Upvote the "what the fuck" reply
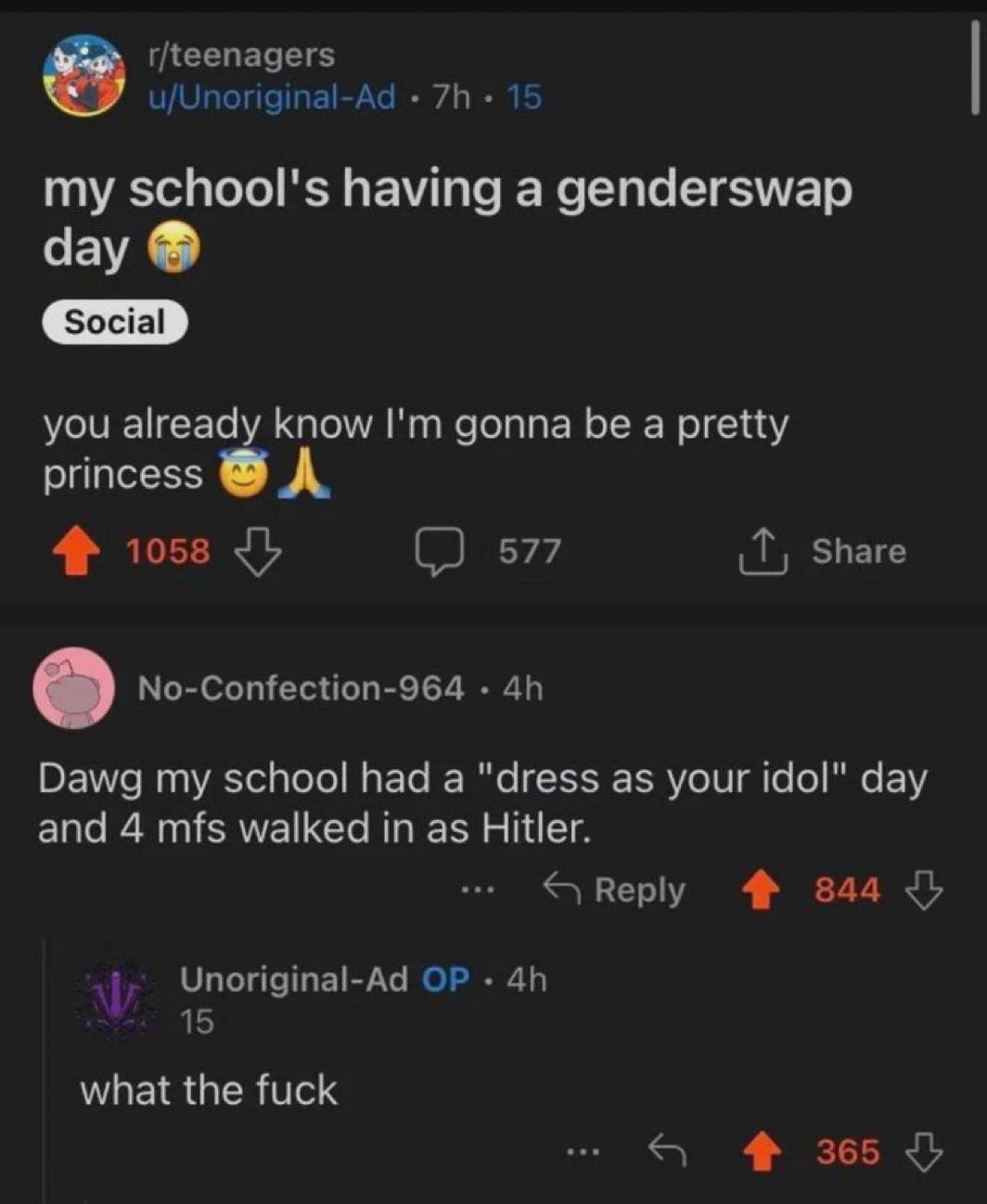This screenshot has width=987, height=1204. click(x=763, y=1152)
